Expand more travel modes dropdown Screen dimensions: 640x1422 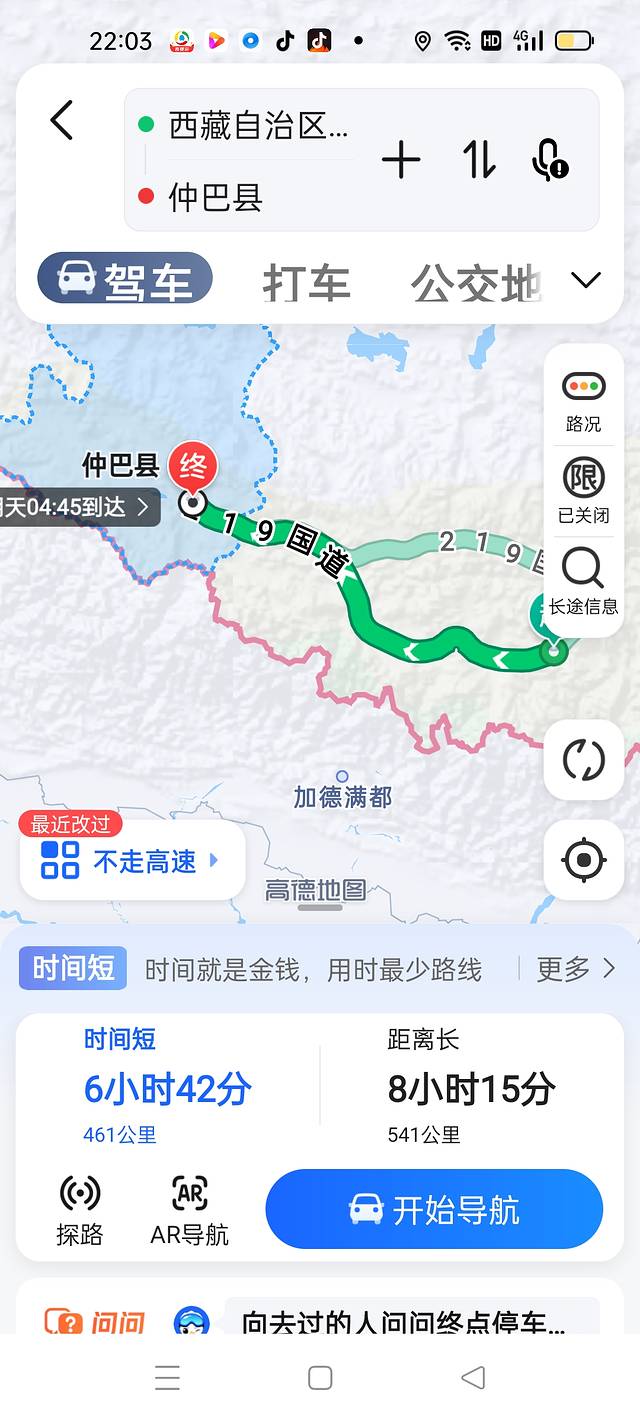point(586,280)
